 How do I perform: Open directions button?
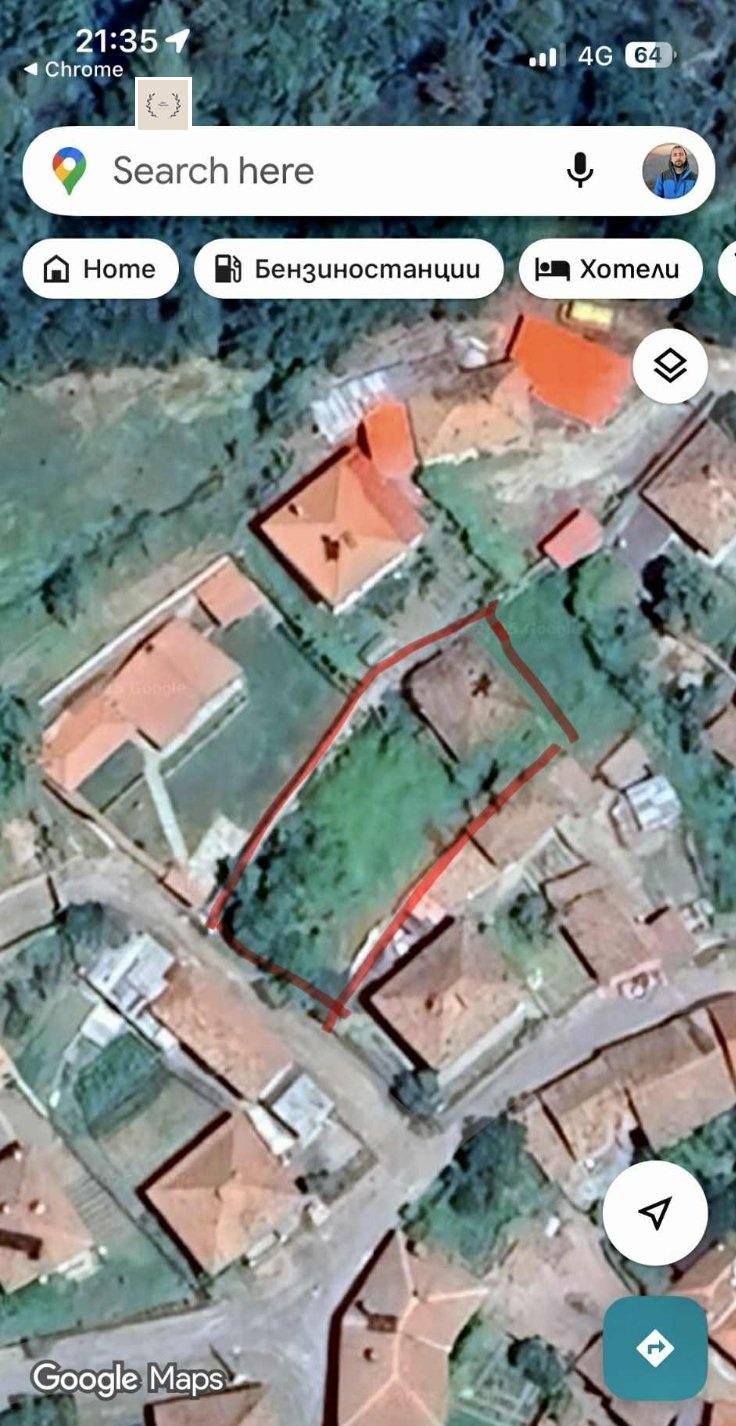pos(655,1348)
